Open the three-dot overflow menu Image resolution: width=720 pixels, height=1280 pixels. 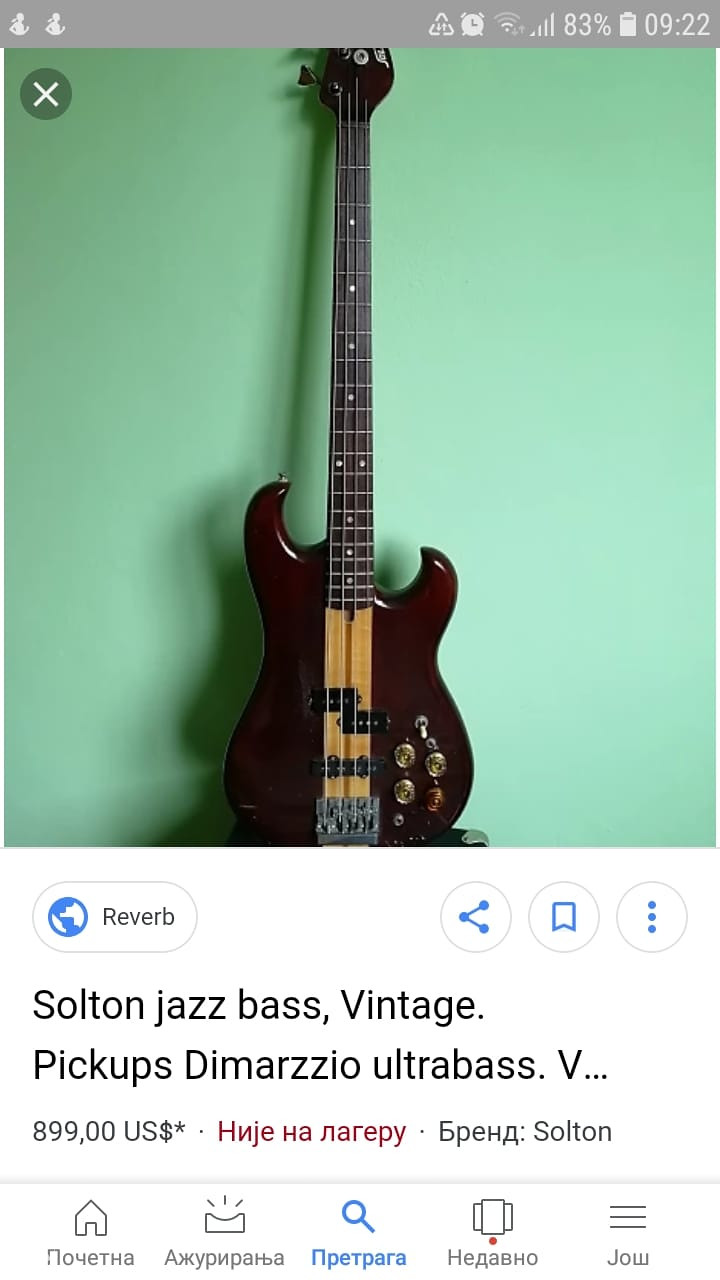click(x=652, y=916)
